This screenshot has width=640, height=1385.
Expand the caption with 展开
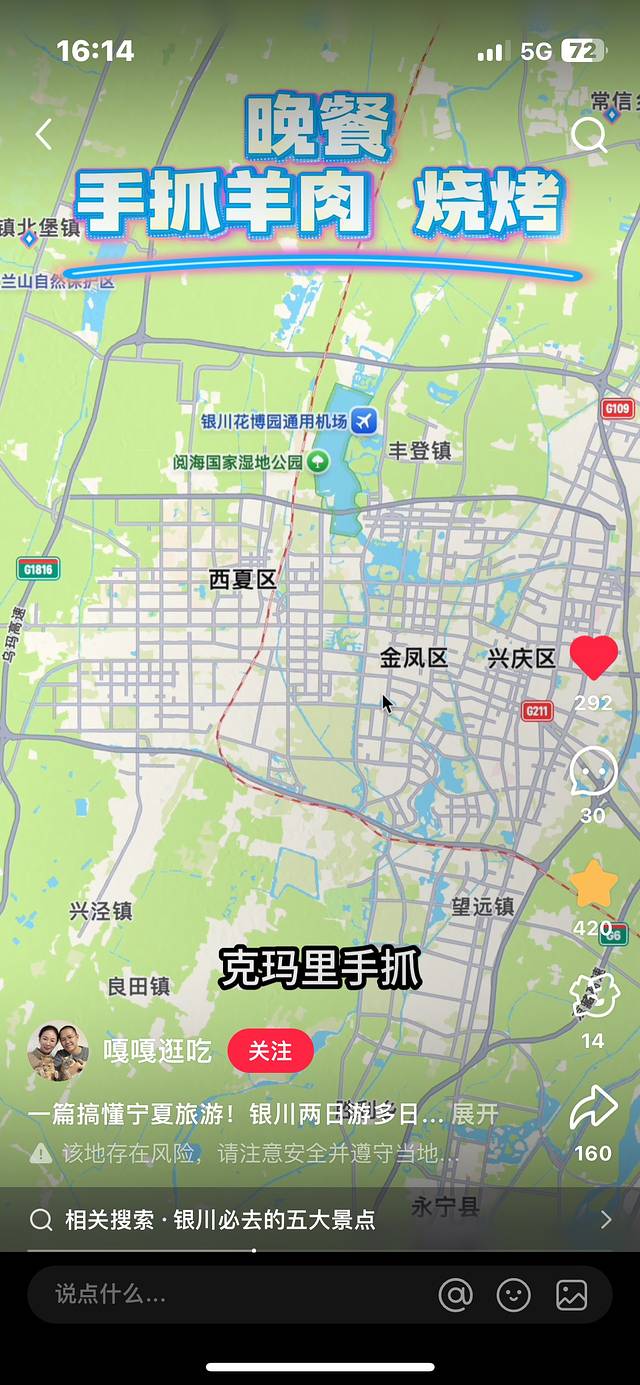point(475,1114)
